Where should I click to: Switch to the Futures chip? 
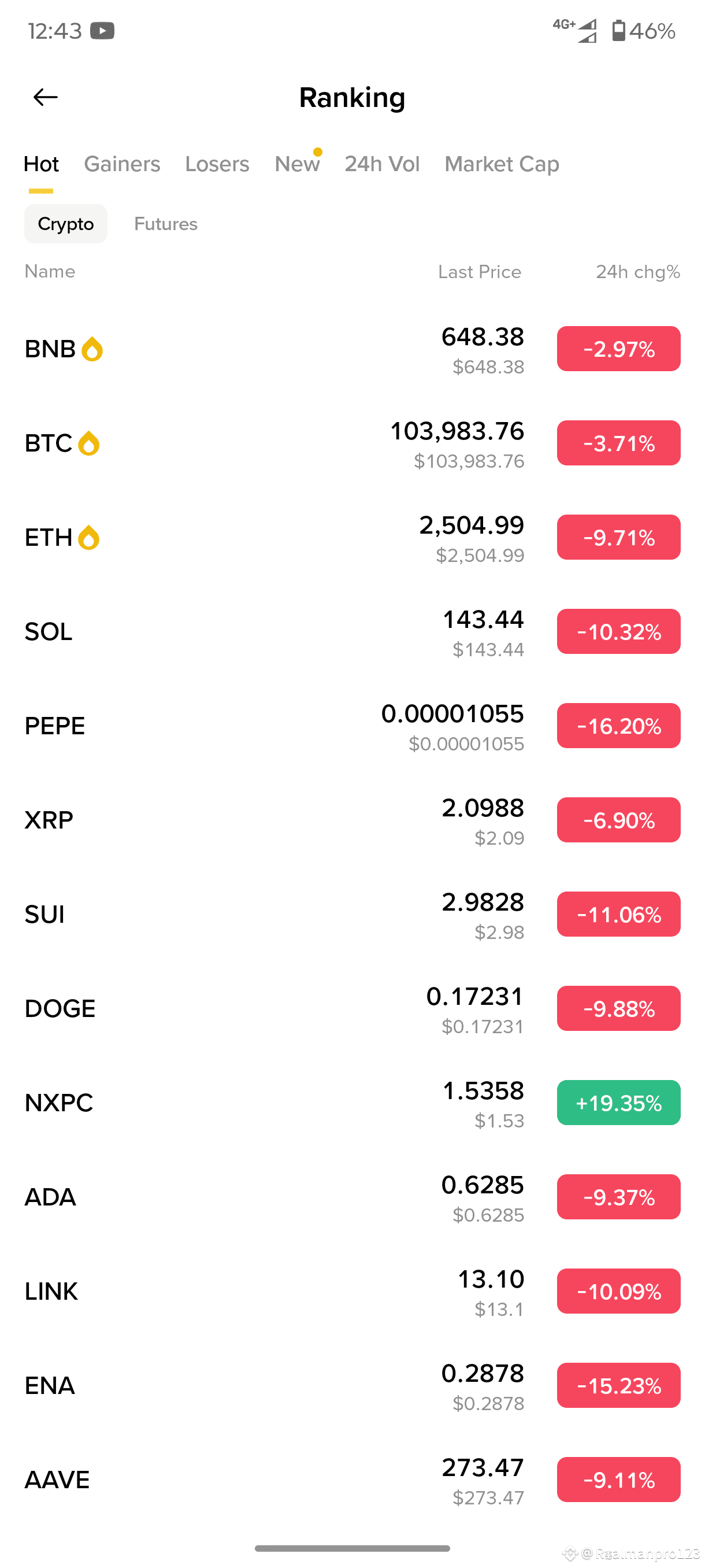click(x=165, y=224)
